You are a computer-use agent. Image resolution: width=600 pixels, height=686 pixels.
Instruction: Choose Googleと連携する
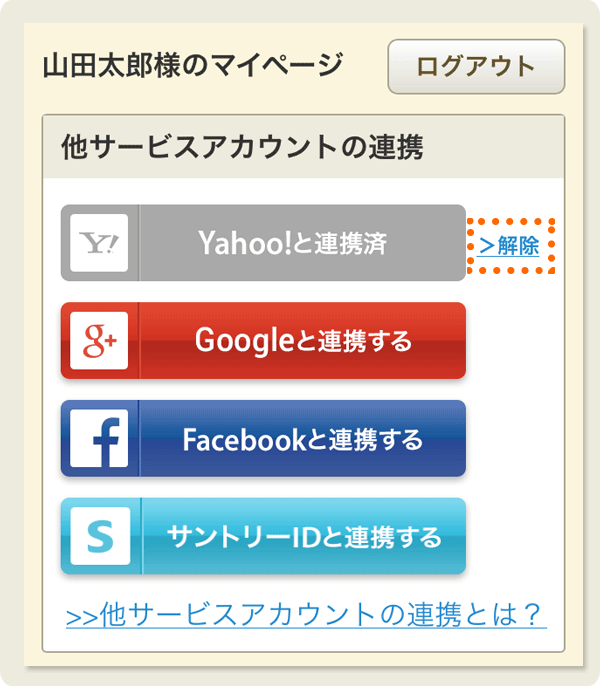(x=263, y=341)
